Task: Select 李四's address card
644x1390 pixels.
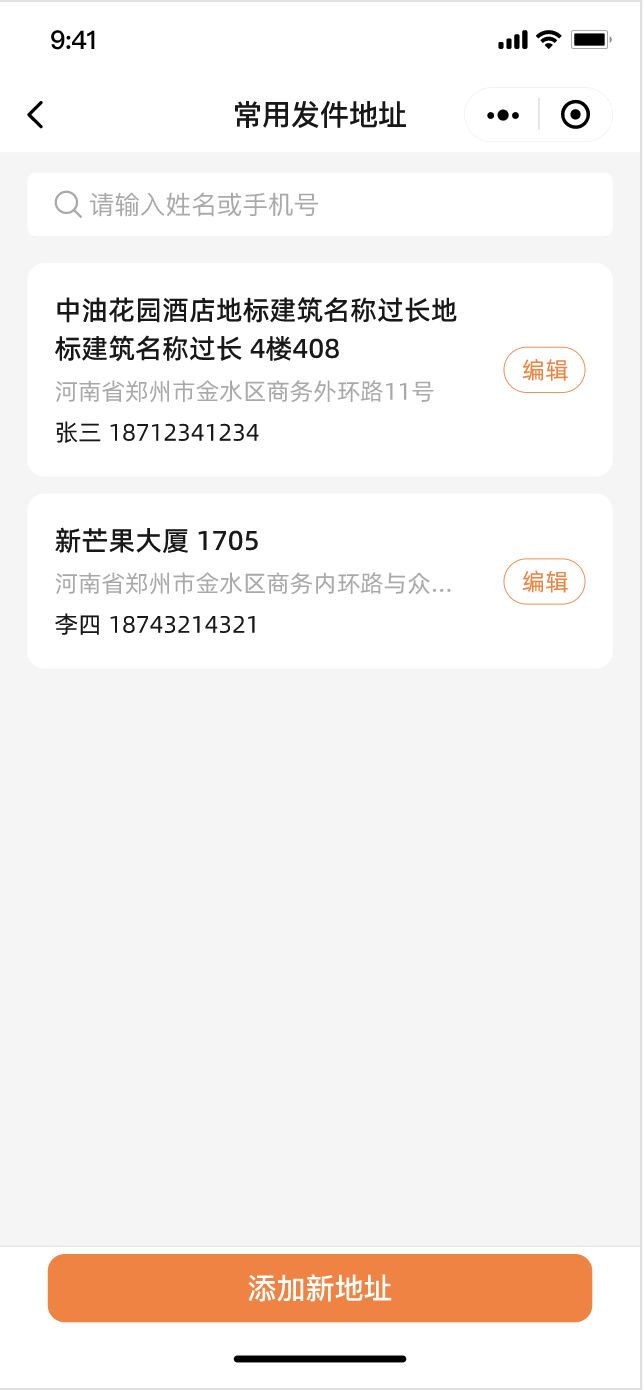Action: (320, 581)
